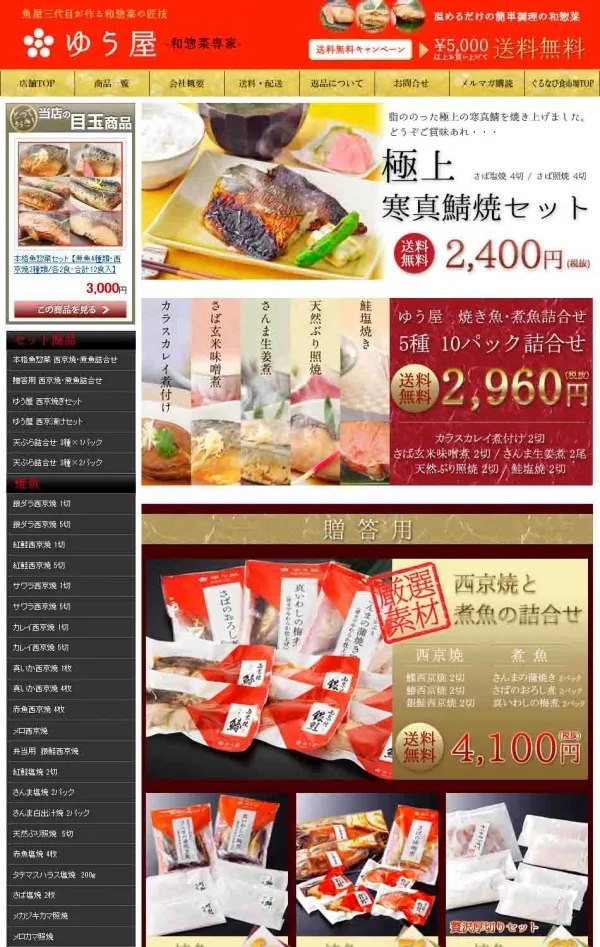Image resolution: width=600 pixels, height=947 pixels.
Task: Open 送料・配送 shipping information
Action: [261, 84]
